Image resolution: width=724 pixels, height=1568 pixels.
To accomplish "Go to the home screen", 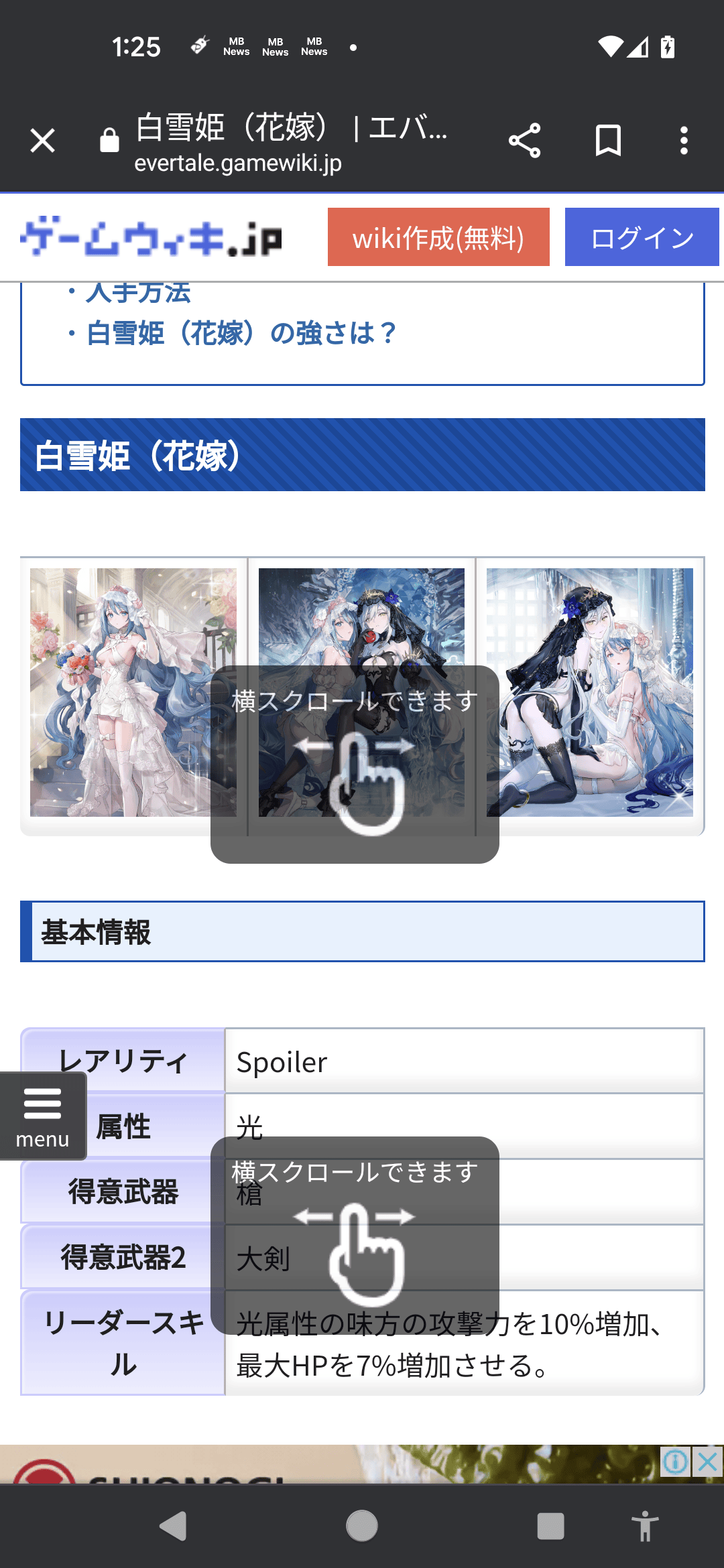I will [362, 1526].
